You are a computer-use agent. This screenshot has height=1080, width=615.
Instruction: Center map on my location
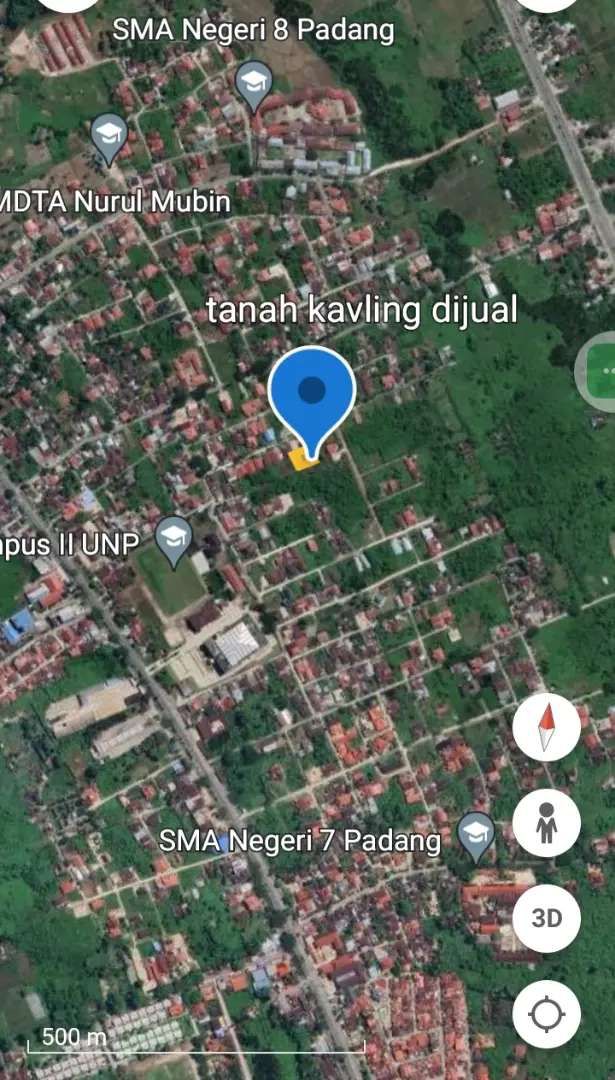[546, 1014]
